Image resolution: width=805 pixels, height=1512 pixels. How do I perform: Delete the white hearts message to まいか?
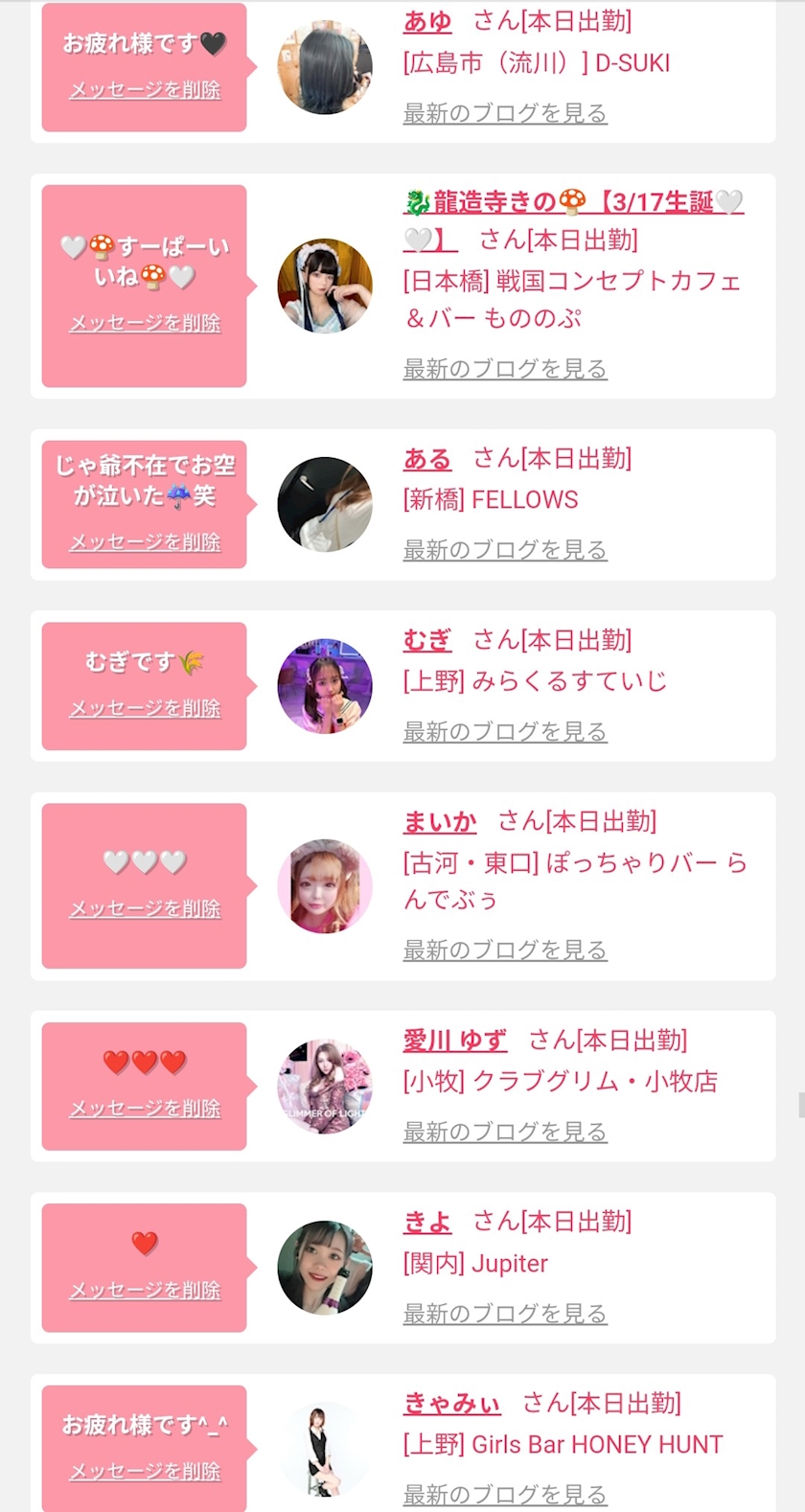145,908
